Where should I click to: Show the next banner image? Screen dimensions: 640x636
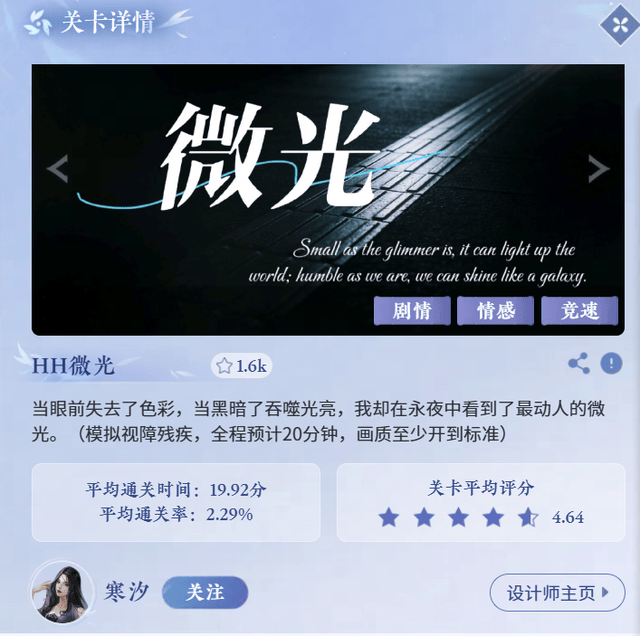click(x=598, y=168)
